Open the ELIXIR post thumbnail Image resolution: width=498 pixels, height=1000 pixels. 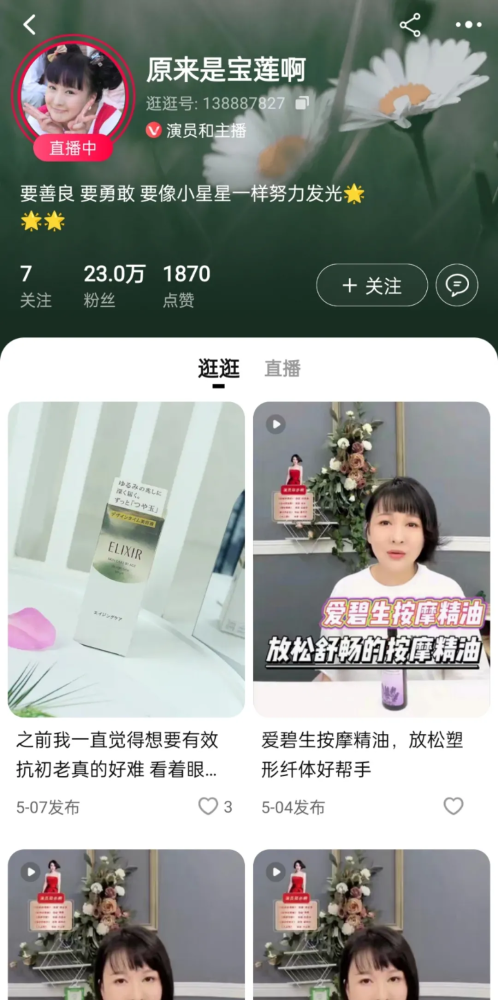click(x=126, y=559)
